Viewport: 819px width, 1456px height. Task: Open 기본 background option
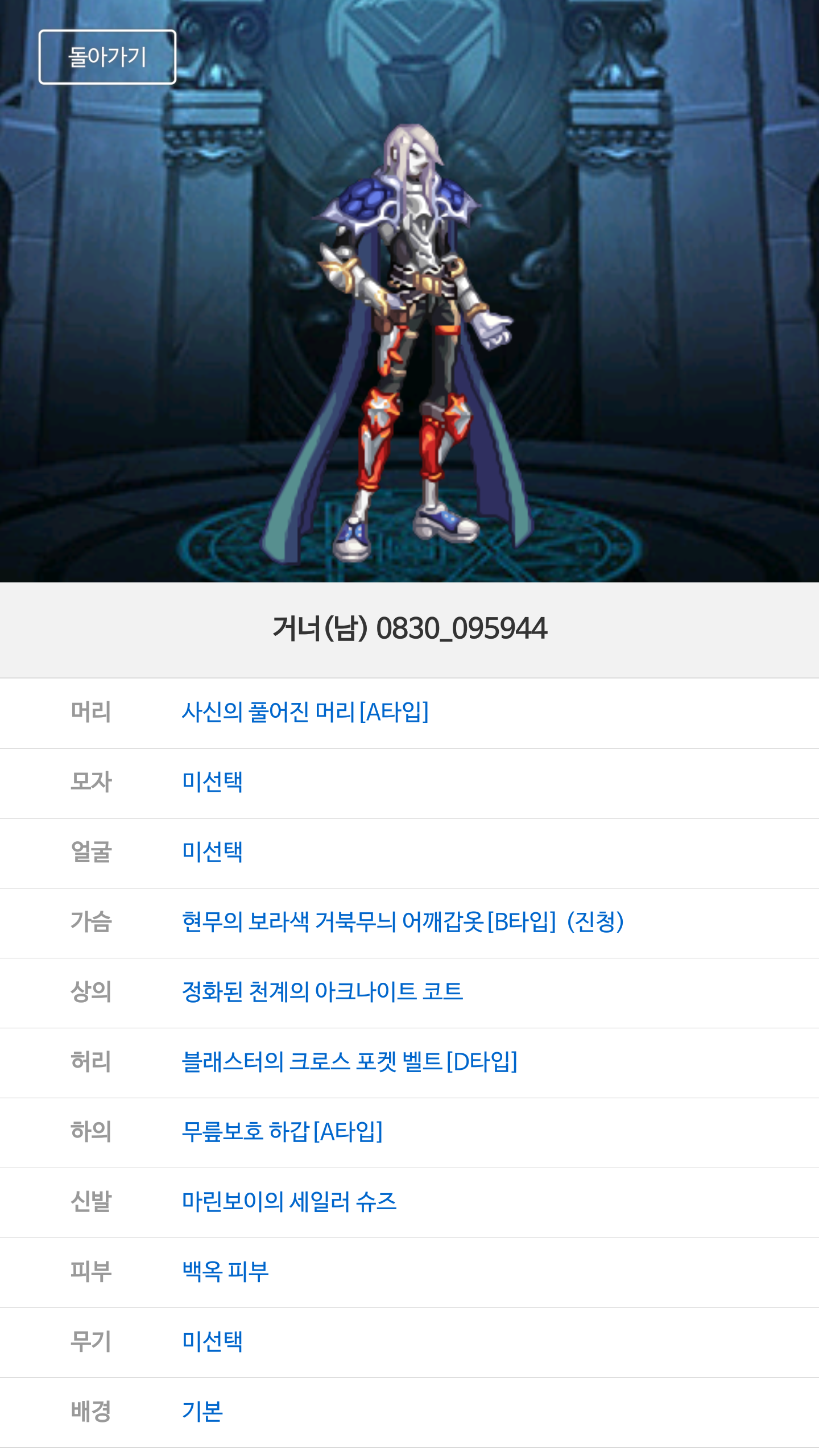click(202, 1412)
